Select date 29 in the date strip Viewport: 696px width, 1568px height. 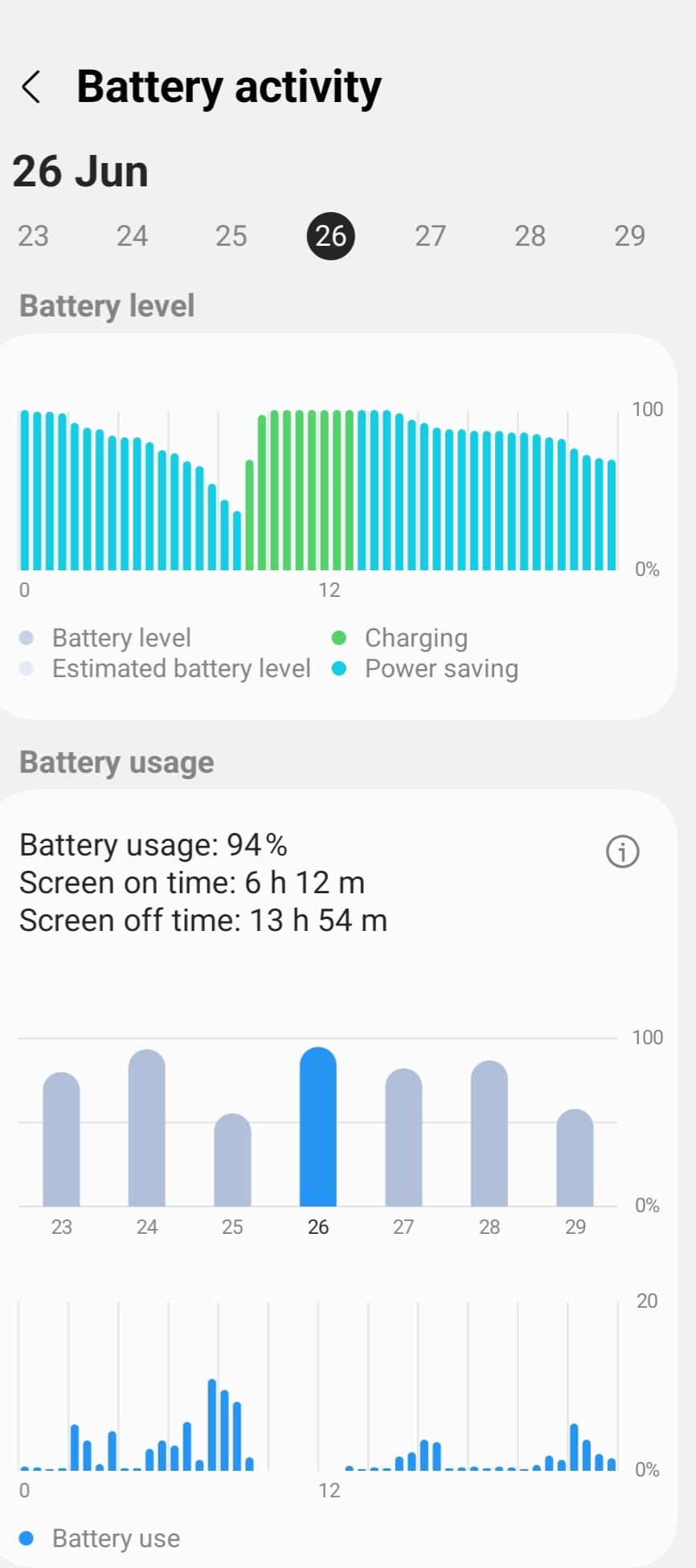click(x=630, y=236)
